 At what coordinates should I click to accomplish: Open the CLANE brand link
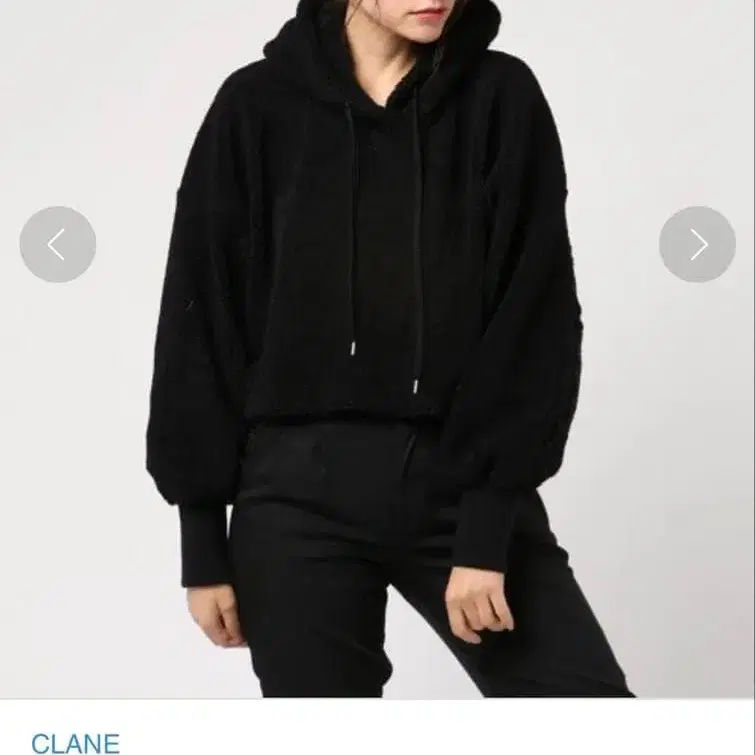coord(75,743)
